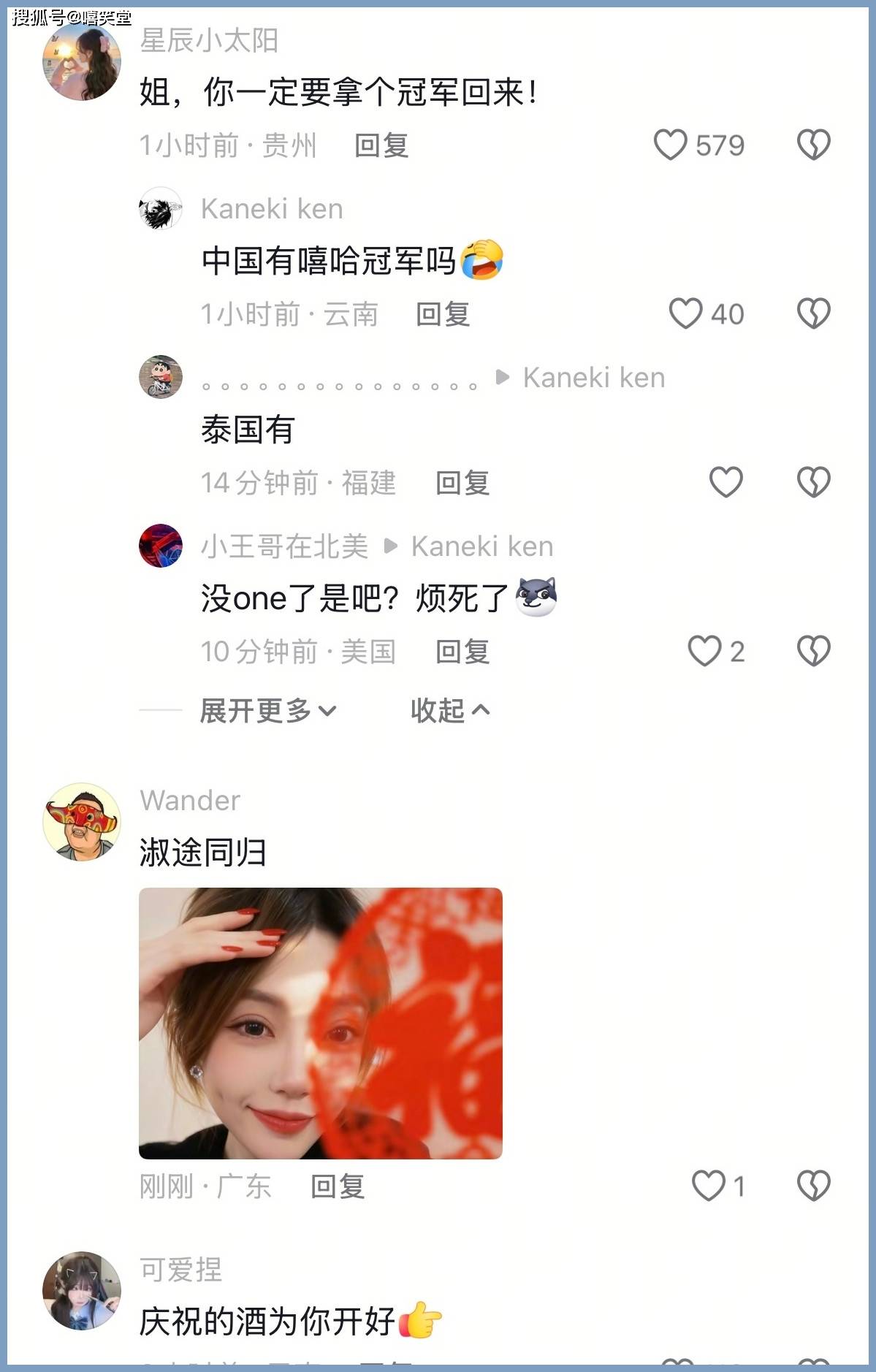Reply to Wander's comment
876x1372 pixels.
(x=337, y=1186)
